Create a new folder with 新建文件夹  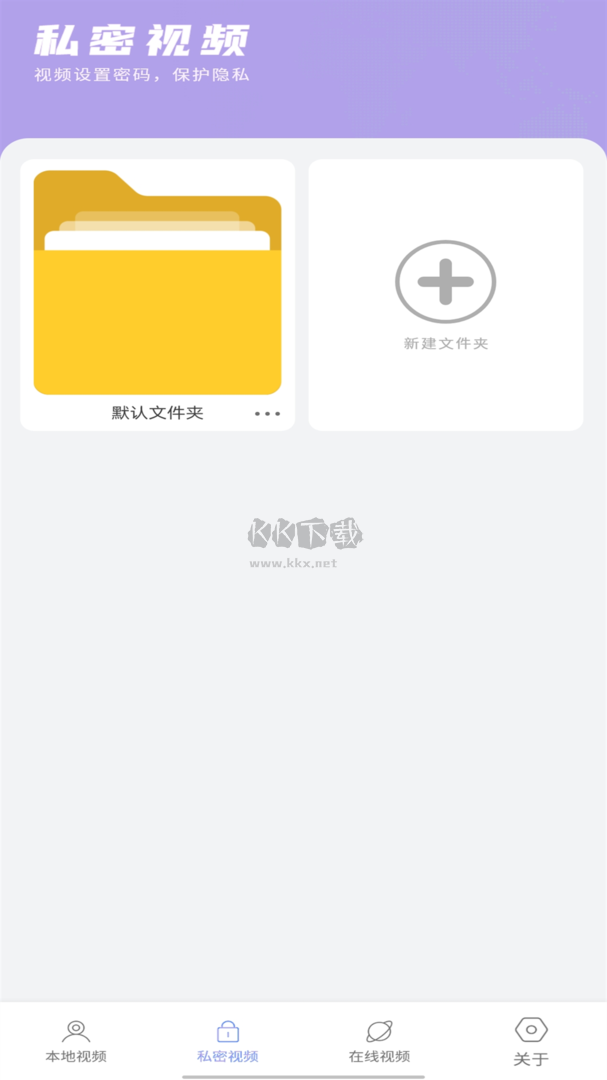[x=445, y=295]
